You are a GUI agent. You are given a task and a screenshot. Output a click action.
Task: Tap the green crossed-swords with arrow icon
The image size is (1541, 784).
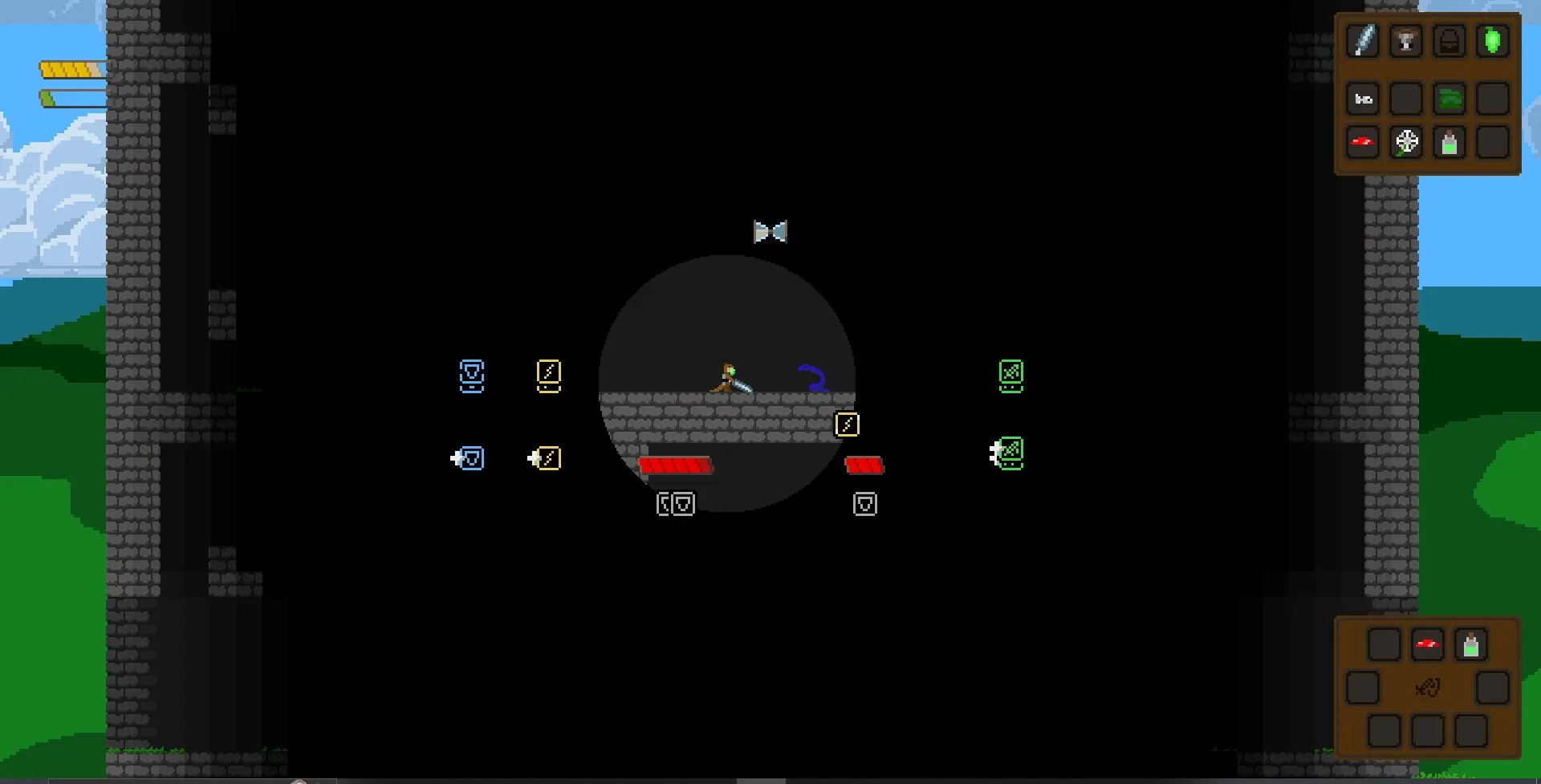pos(1007,453)
